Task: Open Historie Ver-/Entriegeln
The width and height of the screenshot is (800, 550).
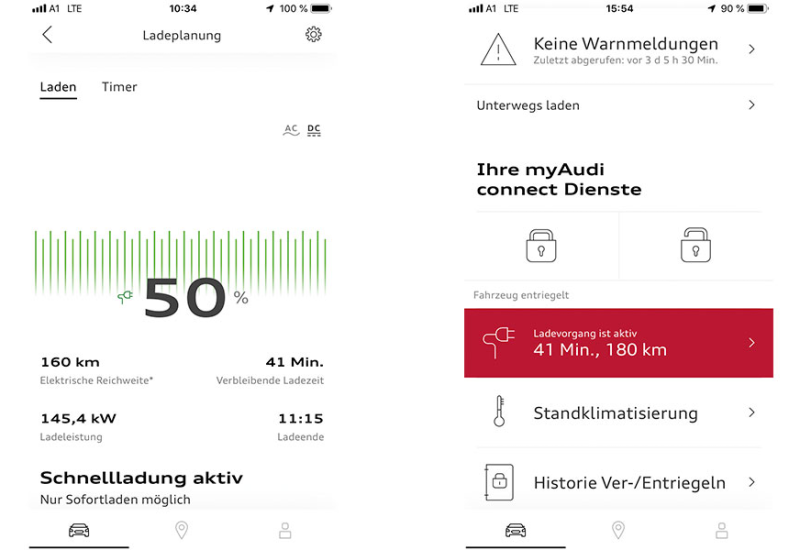Action: [618, 482]
